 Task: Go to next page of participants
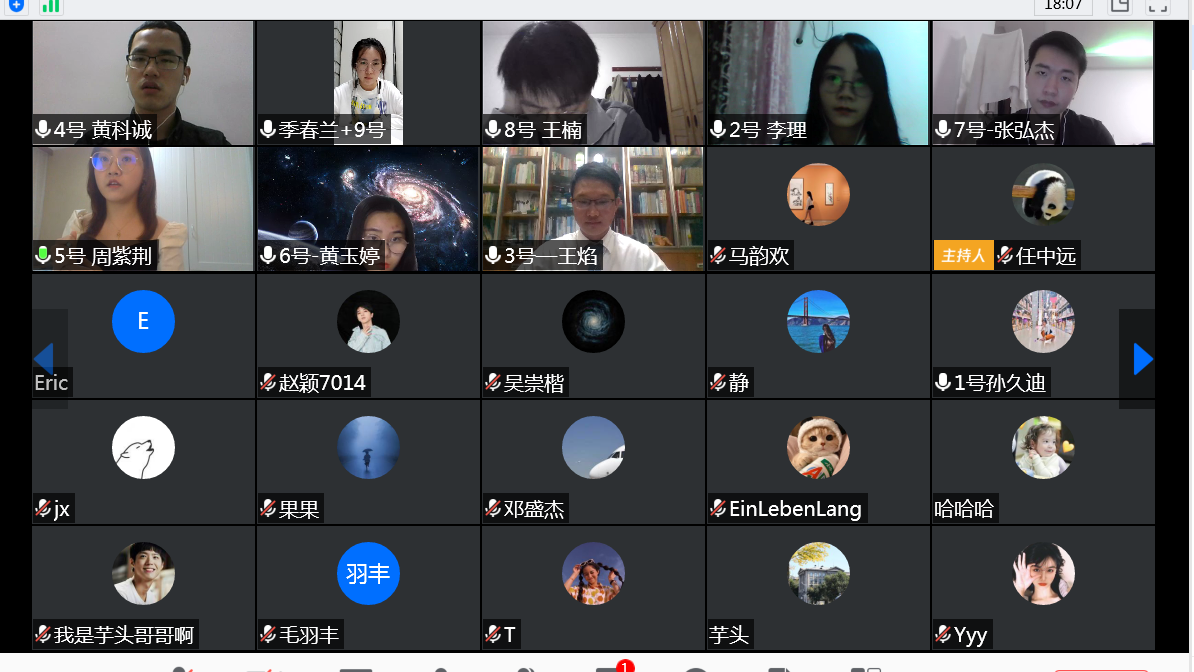[x=1142, y=358]
